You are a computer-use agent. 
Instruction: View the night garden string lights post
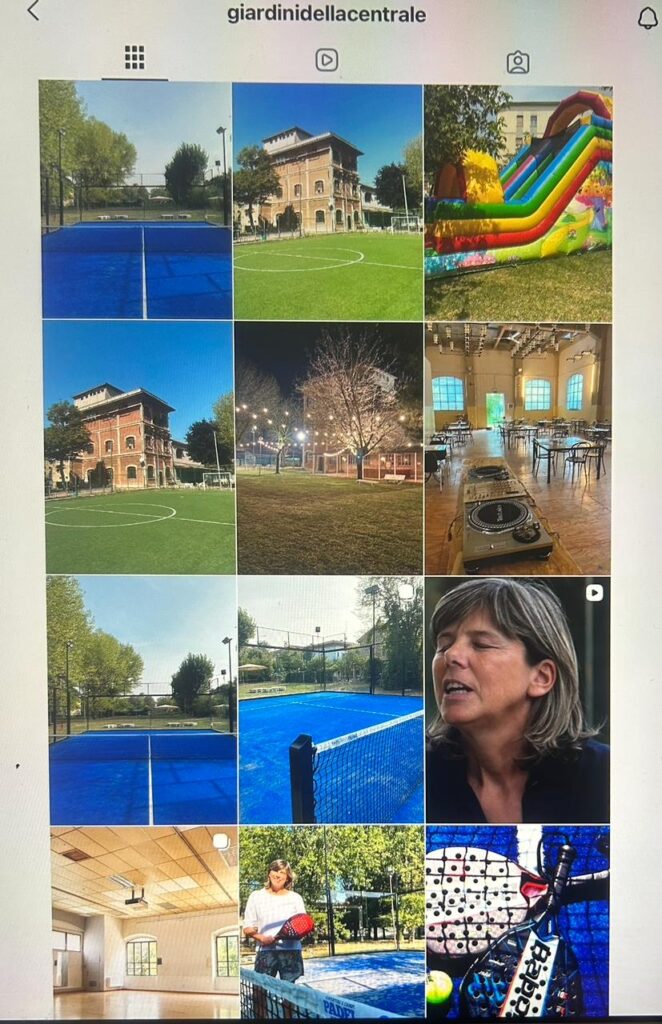pyautogui.click(x=329, y=447)
